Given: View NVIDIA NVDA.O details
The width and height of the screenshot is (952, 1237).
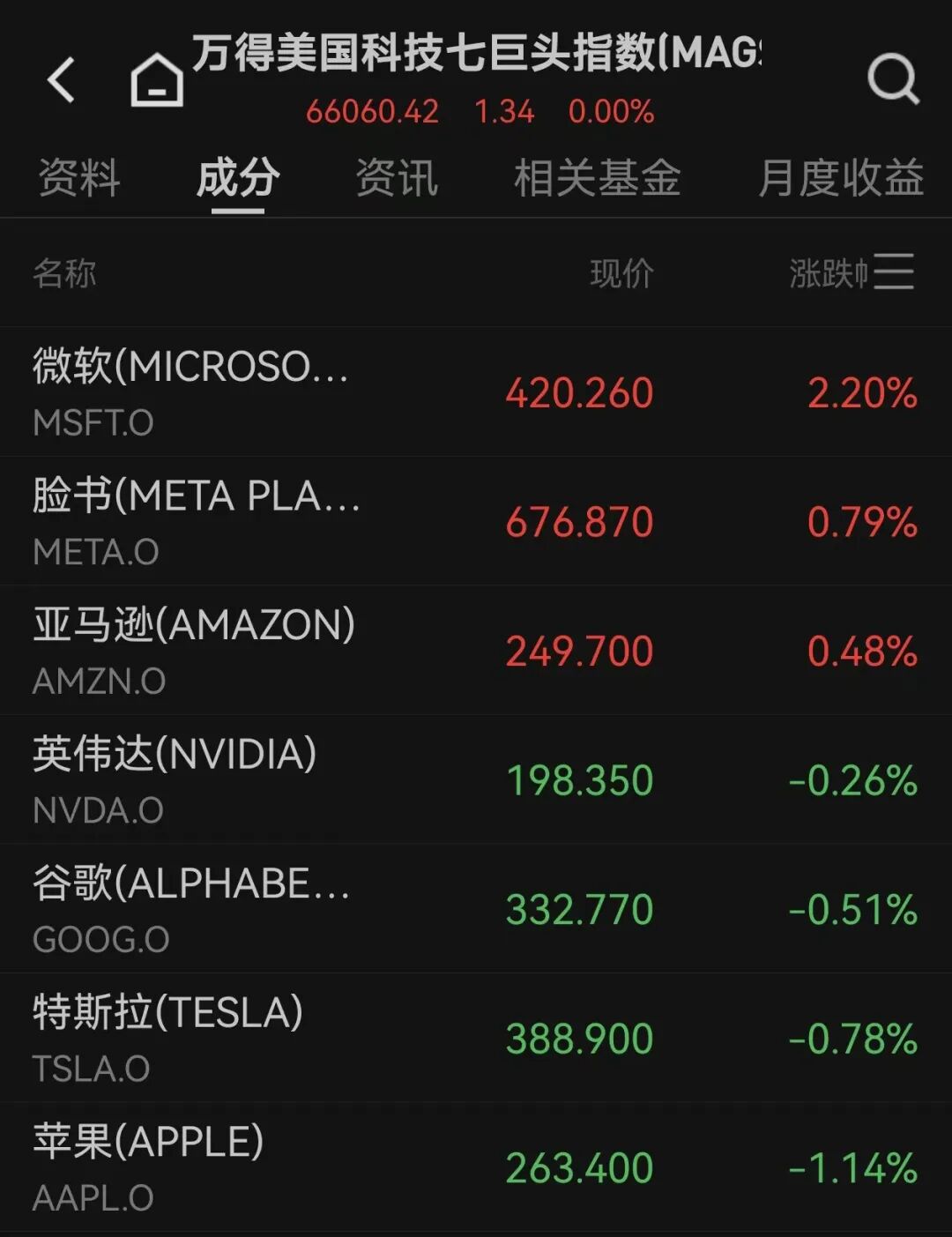Looking at the screenshot, I should pos(476,780).
